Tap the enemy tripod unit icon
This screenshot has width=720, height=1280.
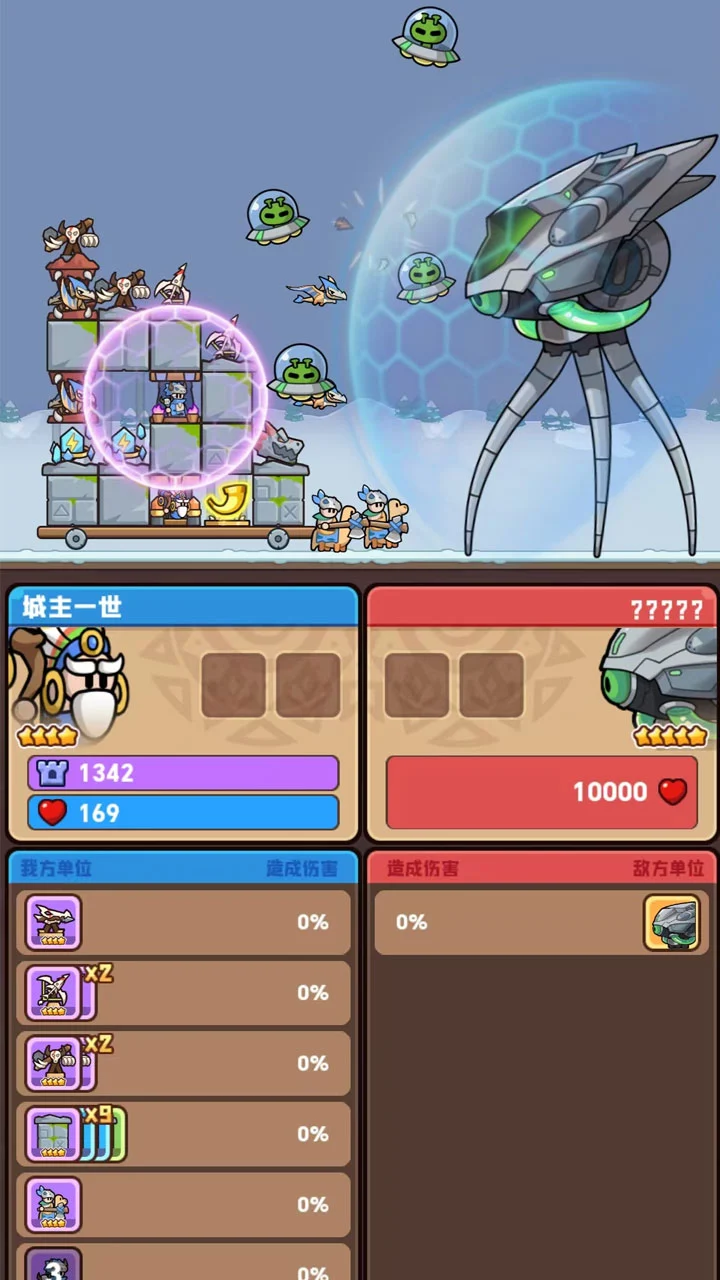(671, 922)
